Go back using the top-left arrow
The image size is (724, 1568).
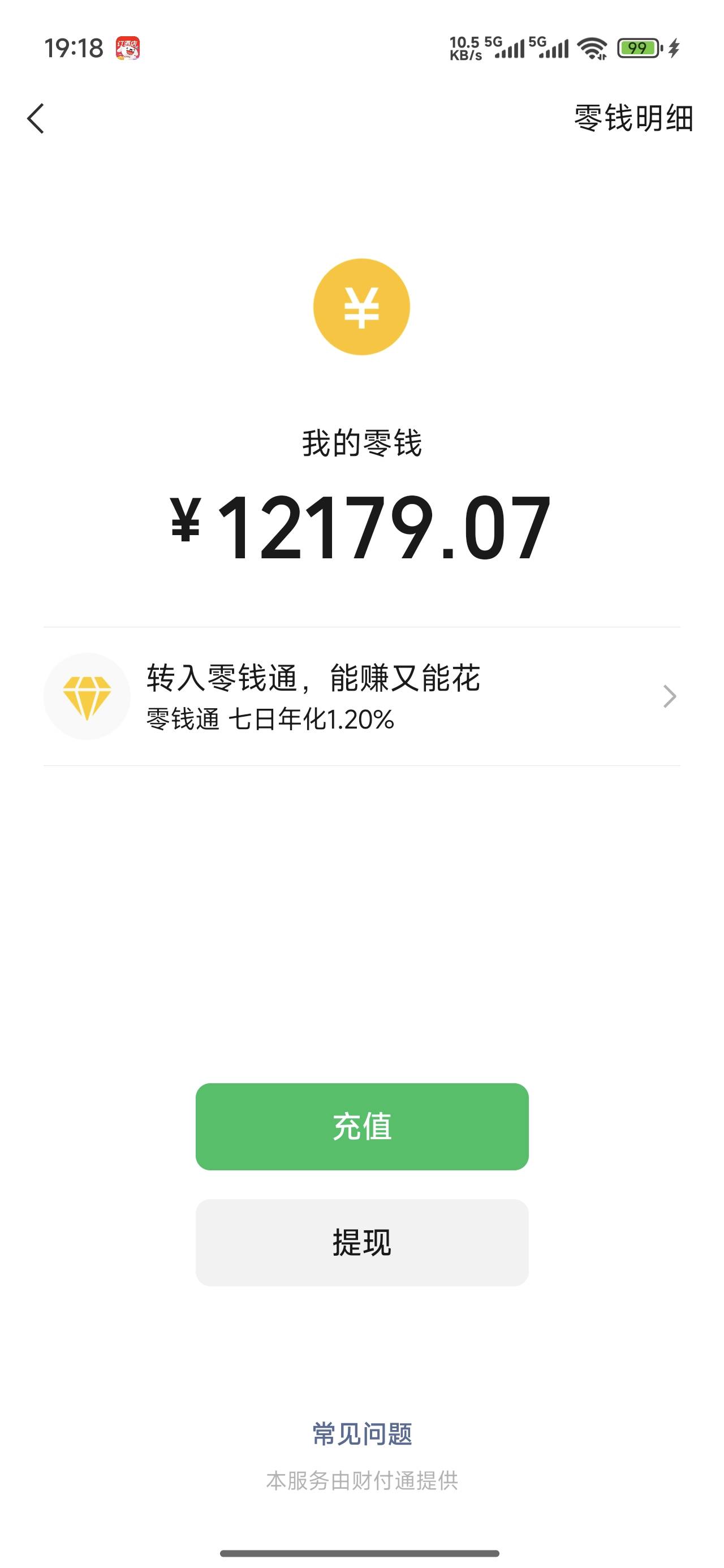(36, 118)
